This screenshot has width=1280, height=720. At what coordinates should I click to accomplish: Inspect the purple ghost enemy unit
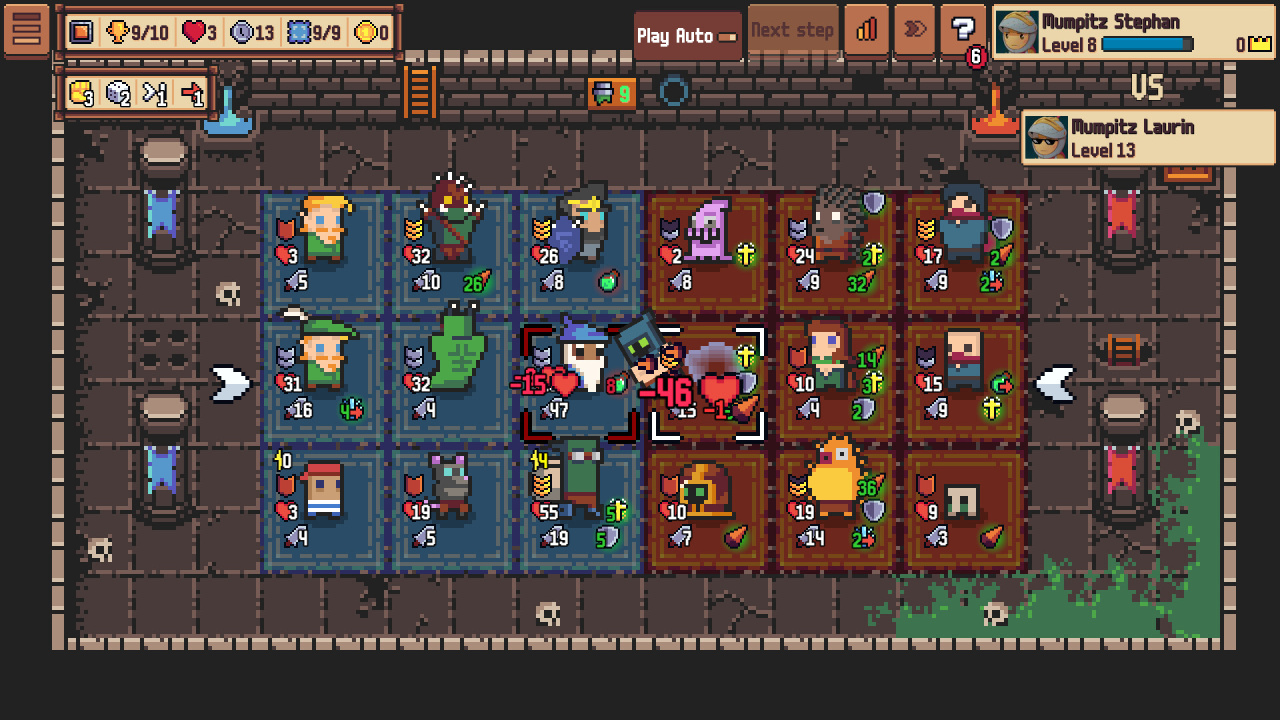click(x=710, y=232)
